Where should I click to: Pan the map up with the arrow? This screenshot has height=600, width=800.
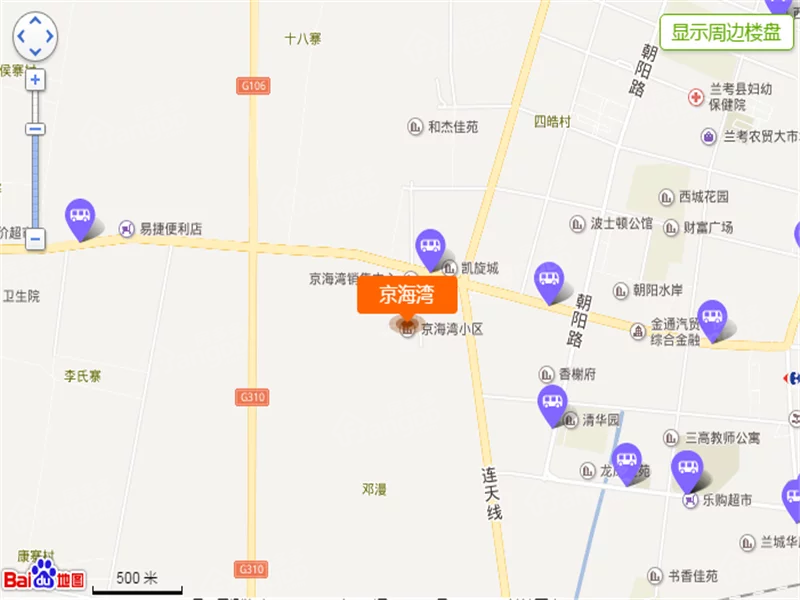35,21
